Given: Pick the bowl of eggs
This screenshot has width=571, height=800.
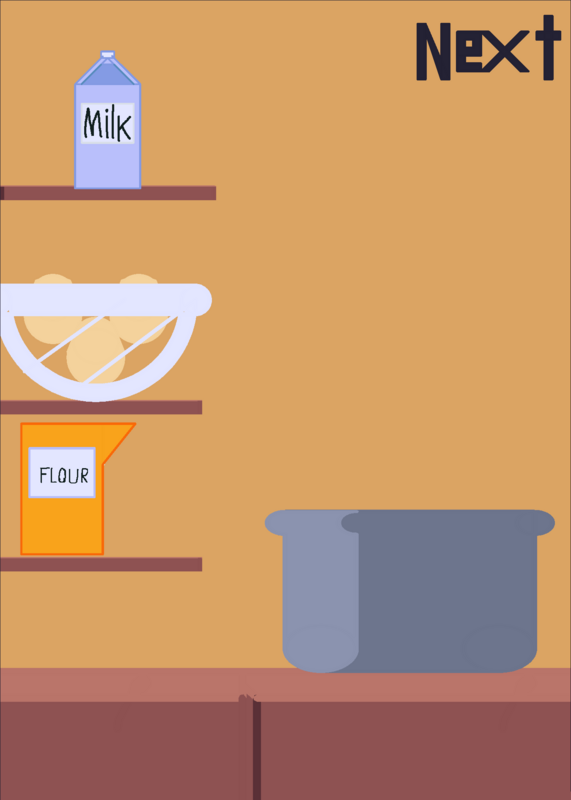Looking at the screenshot, I should point(105,338).
